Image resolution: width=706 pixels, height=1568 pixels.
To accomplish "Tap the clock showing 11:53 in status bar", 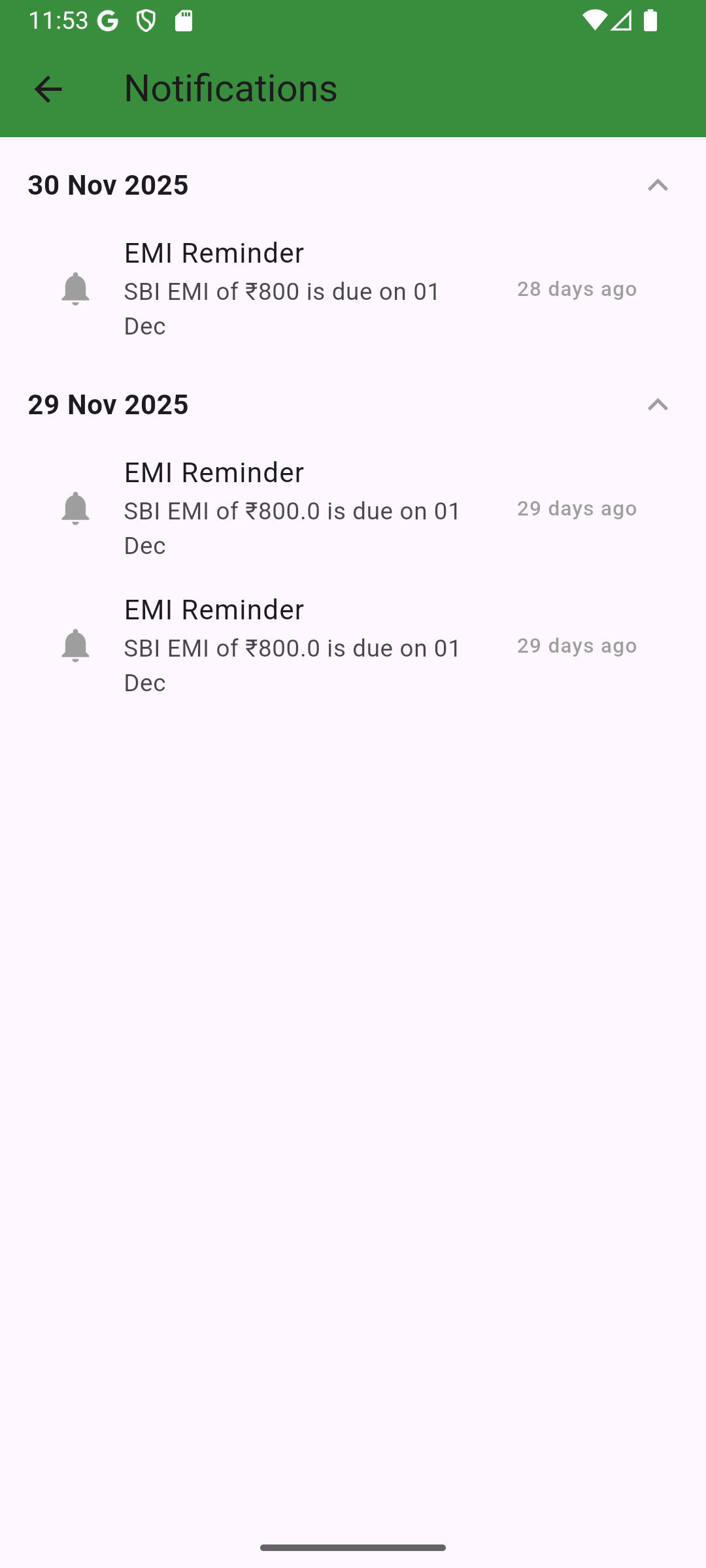I will point(58,21).
